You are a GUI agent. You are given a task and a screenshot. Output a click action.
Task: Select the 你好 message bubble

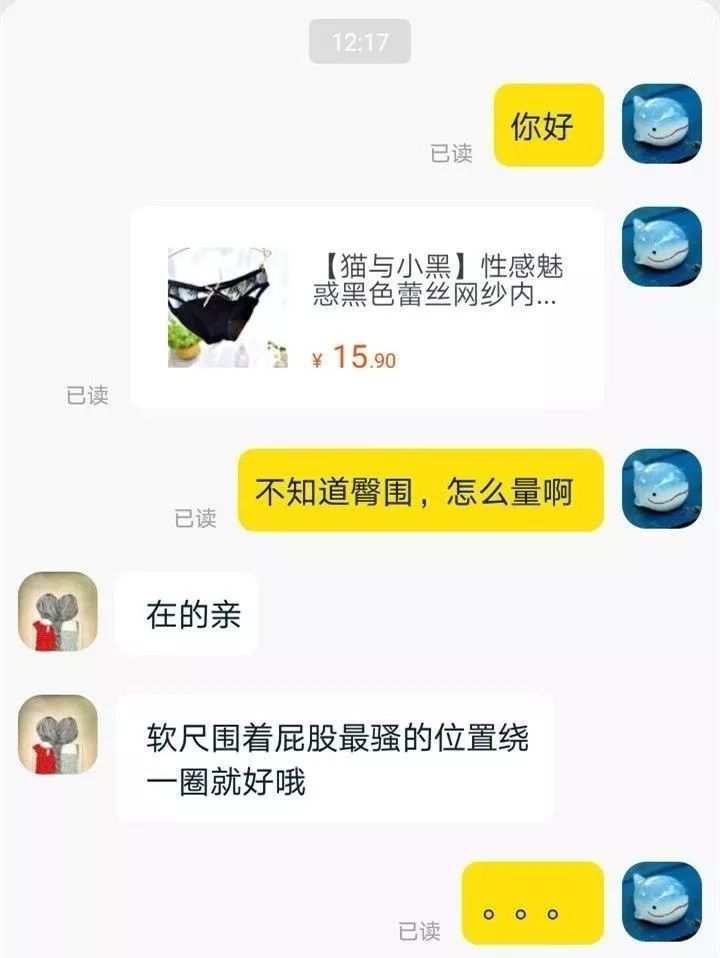548,126
